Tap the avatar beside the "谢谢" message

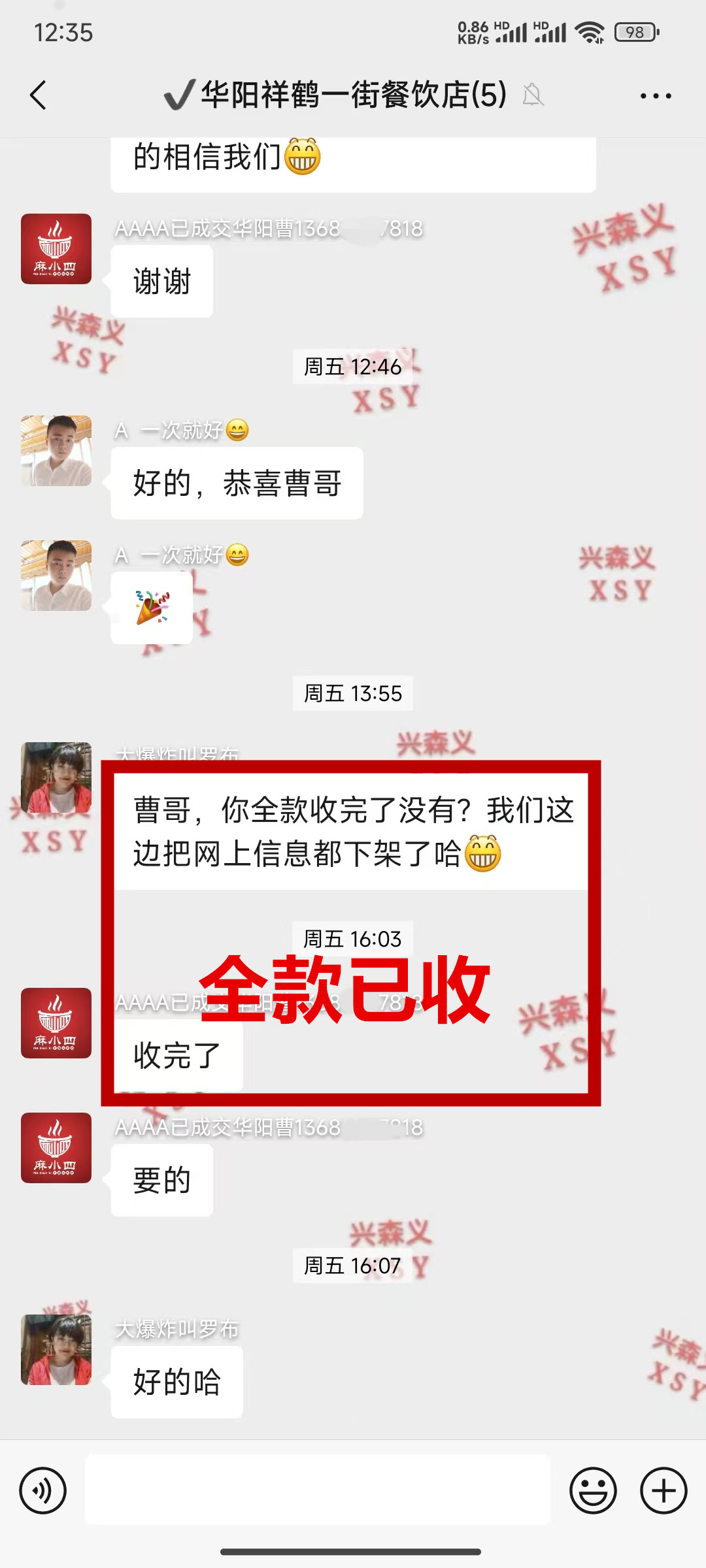(x=56, y=249)
